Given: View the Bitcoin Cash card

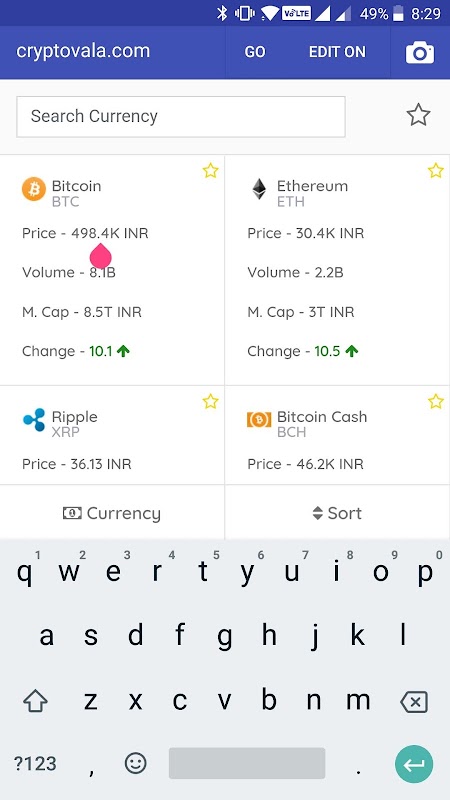Looking at the screenshot, I should [337, 435].
